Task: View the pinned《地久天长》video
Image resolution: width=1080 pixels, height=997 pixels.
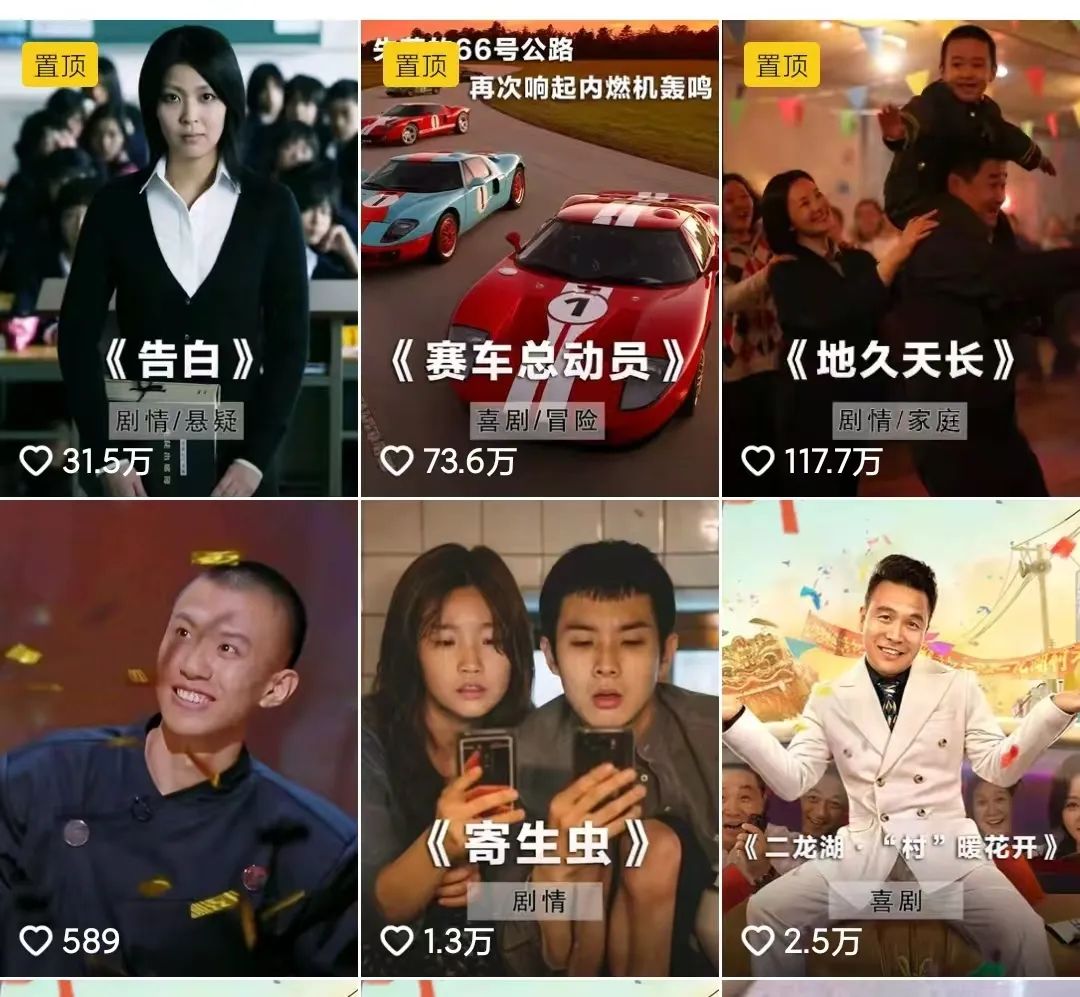Action: pyautogui.click(x=900, y=258)
